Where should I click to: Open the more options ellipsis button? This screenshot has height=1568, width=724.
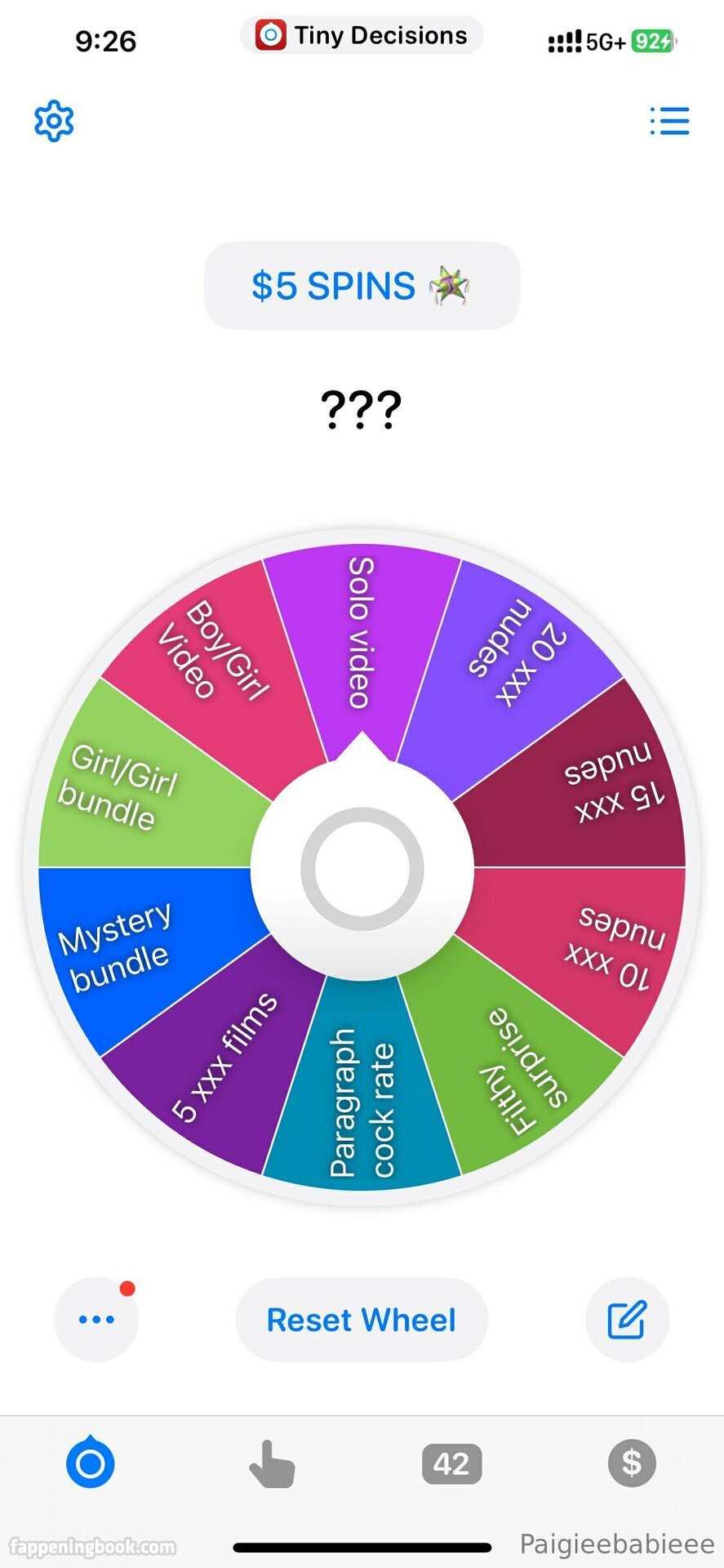tap(96, 1320)
